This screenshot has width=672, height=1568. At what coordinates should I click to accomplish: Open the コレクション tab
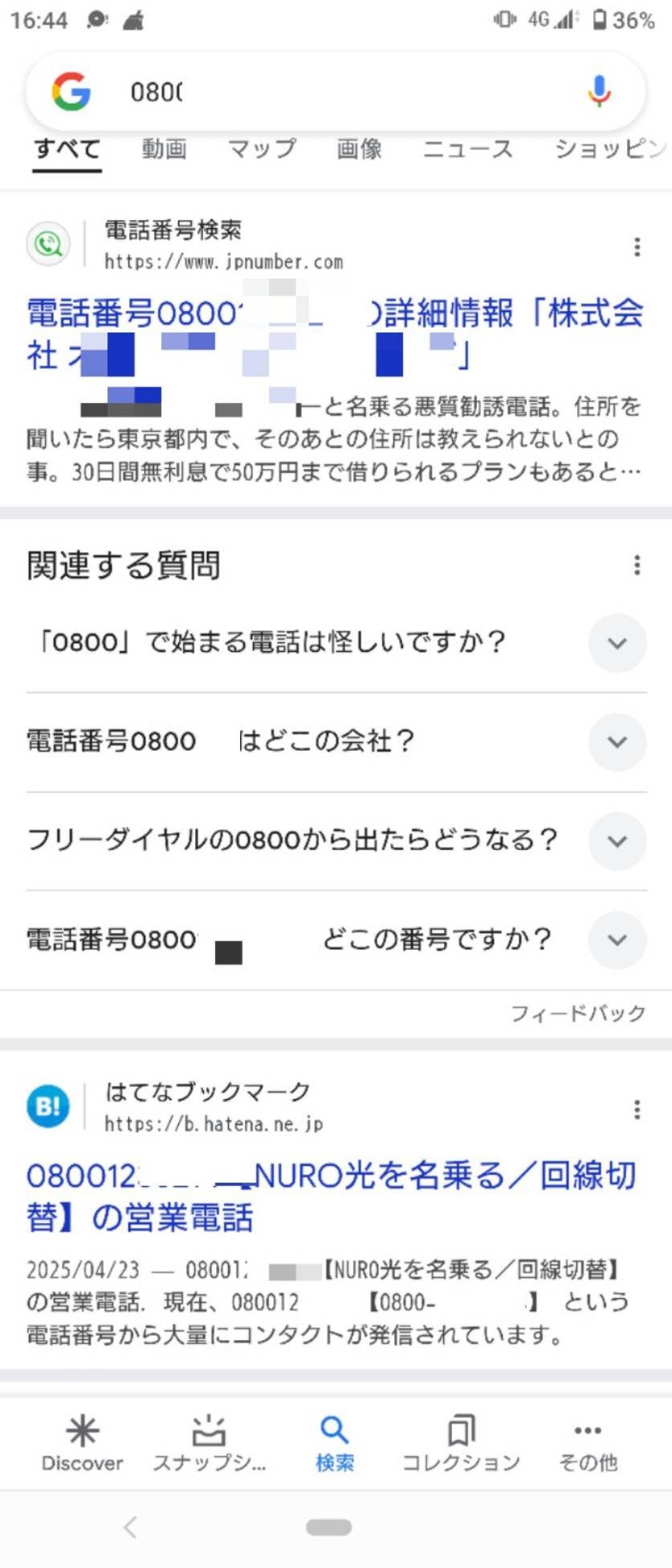click(461, 1443)
